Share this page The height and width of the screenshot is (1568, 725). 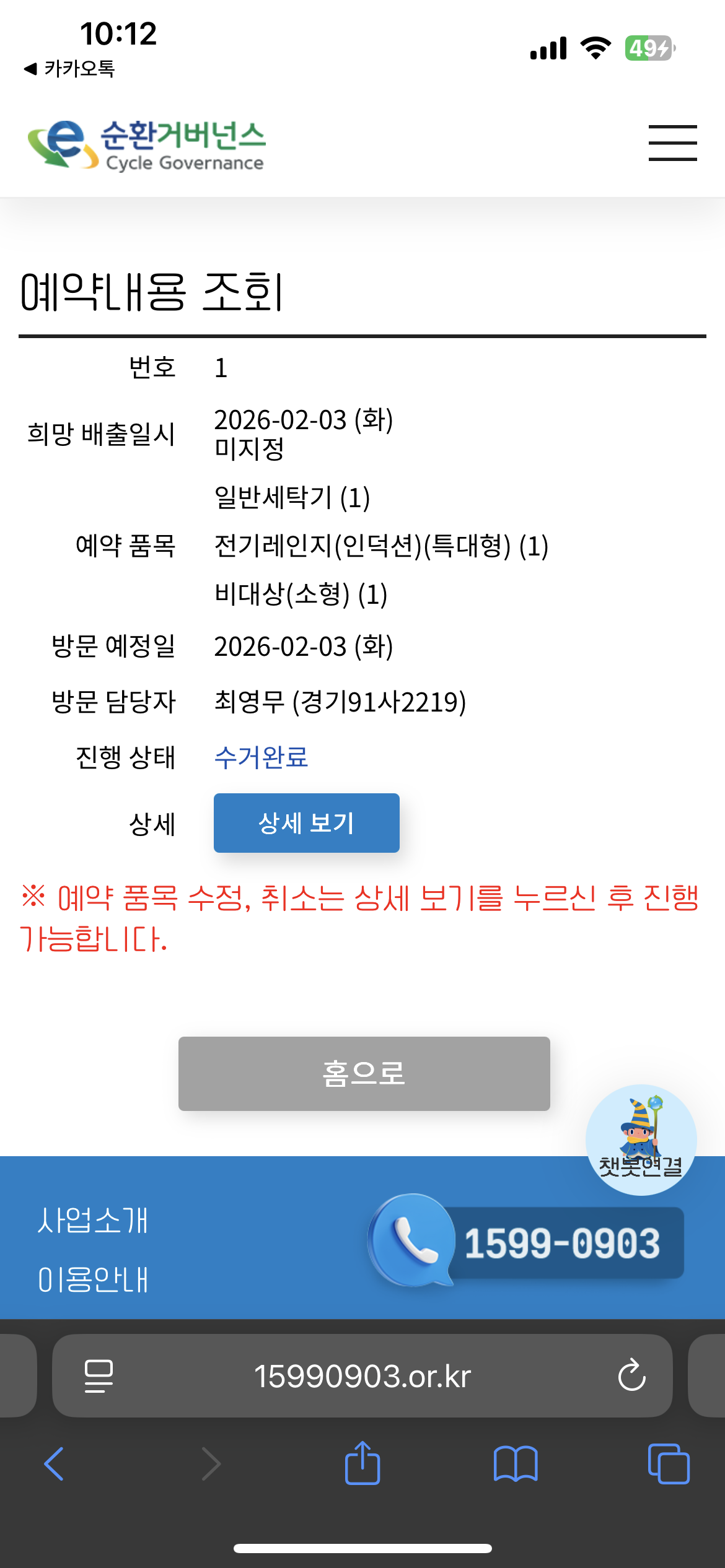click(362, 1463)
